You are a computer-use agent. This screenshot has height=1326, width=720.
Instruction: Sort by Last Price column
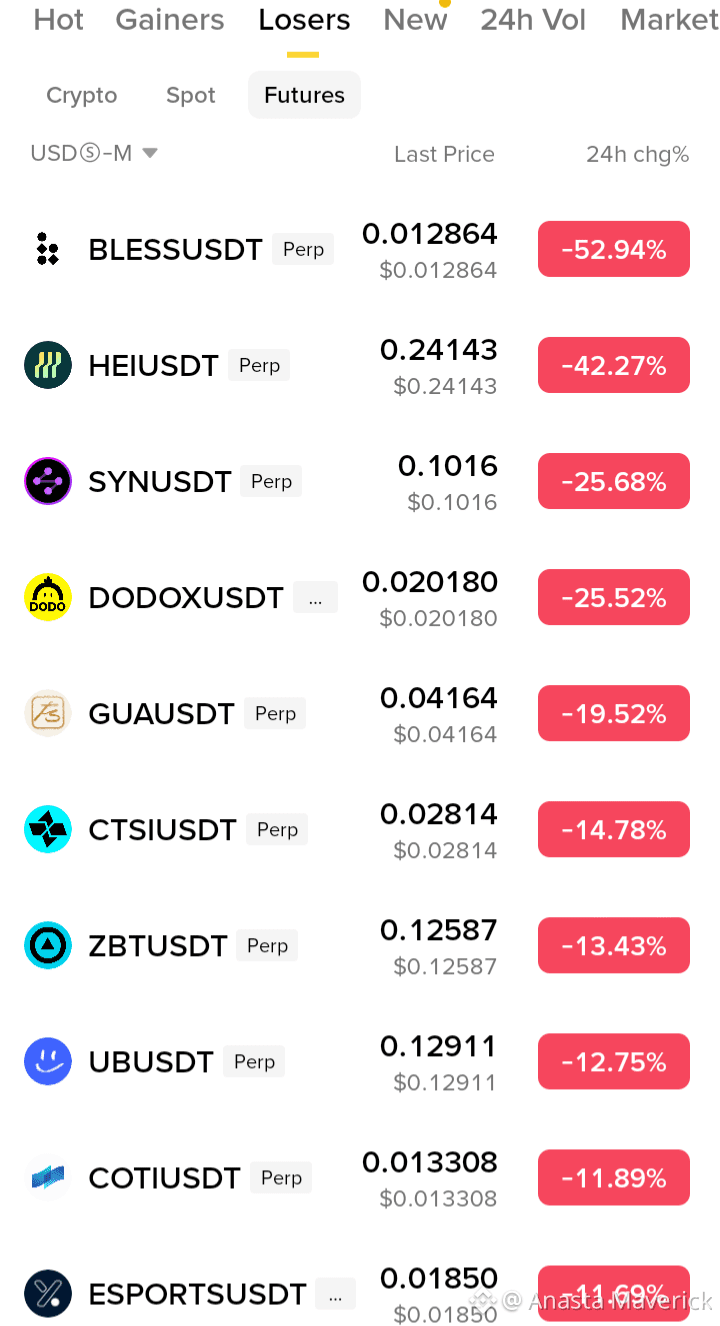[444, 154]
